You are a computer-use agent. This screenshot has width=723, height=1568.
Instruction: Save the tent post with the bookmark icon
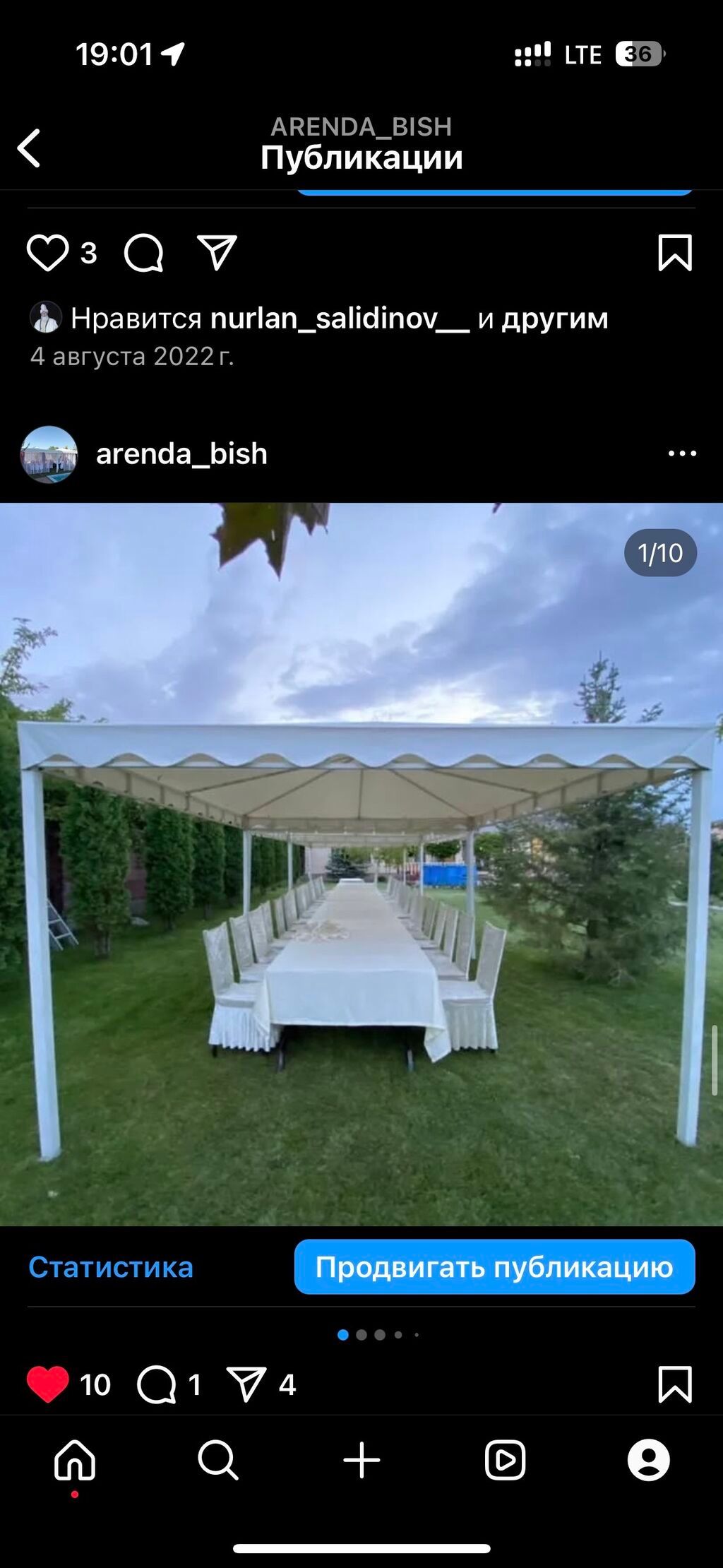[x=675, y=1384]
